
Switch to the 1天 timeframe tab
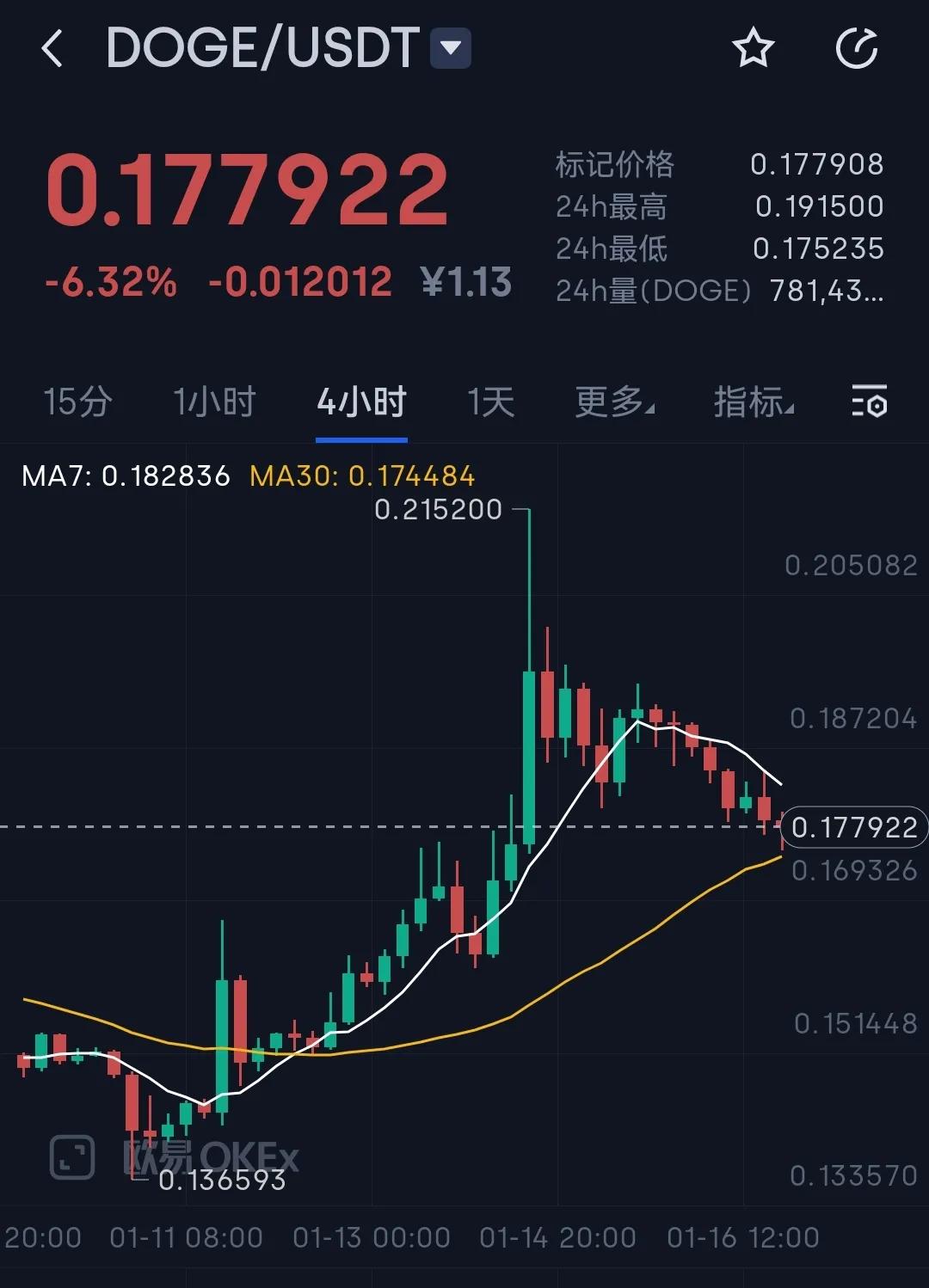[x=490, y=402]
